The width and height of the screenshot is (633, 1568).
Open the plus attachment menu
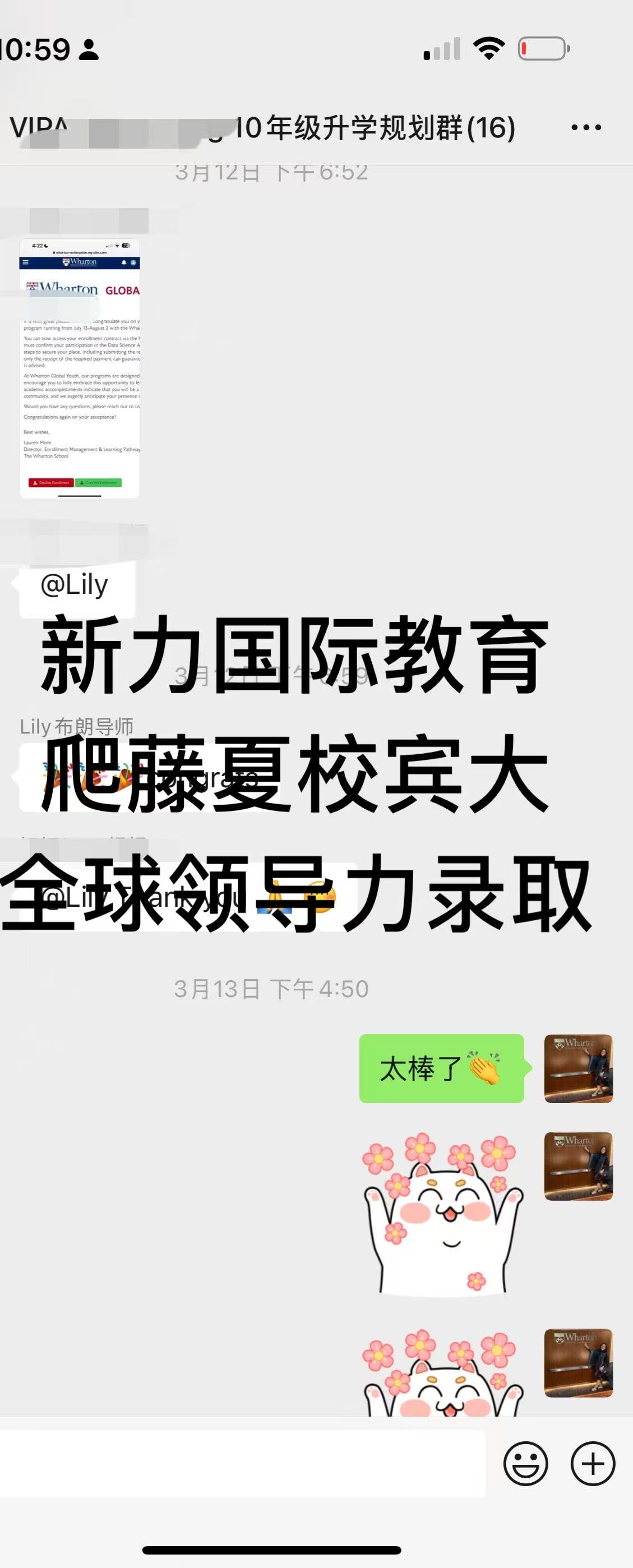(x=593, y=1464)
